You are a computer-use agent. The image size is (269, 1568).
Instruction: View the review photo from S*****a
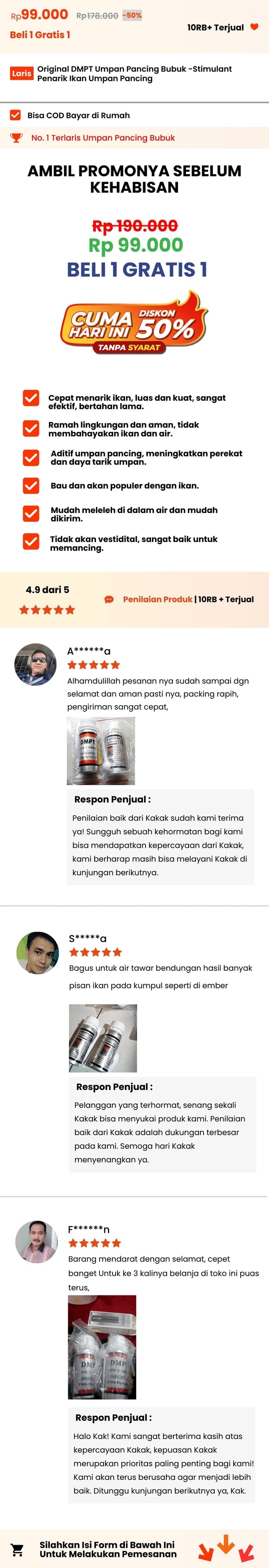pyautogui.click(x=103, y=1038)
